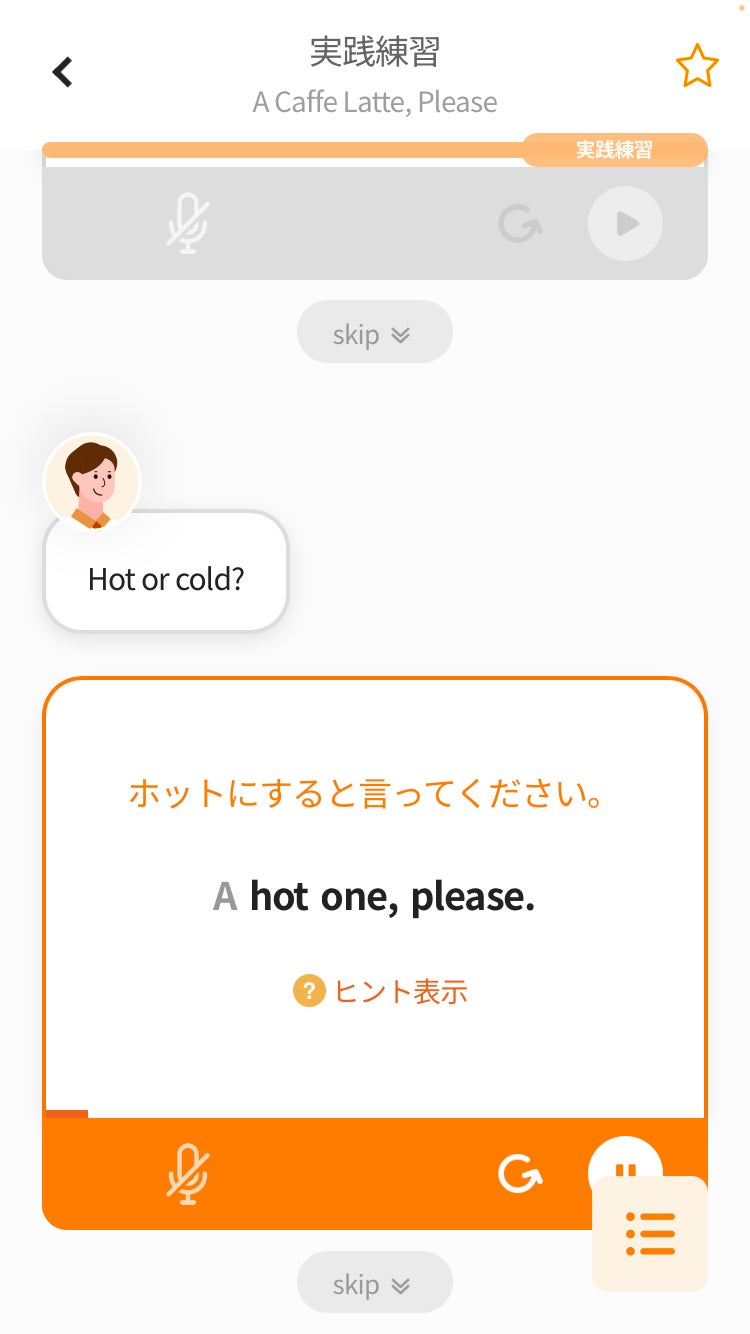This screenshot has height=1334, width=750.
Task: Go back from the practice screen
Action: coord(63,72)
